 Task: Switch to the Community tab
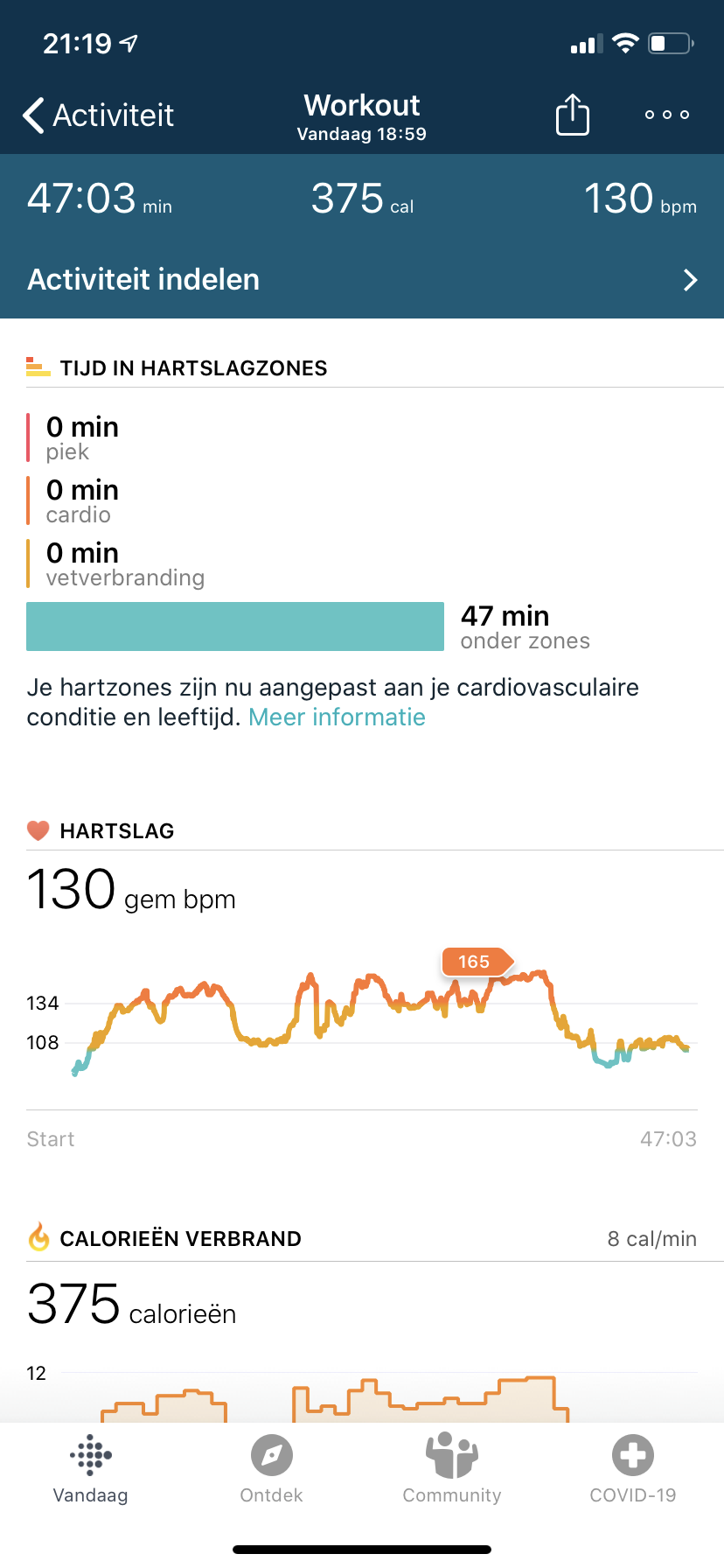[x=452, y=1469]
